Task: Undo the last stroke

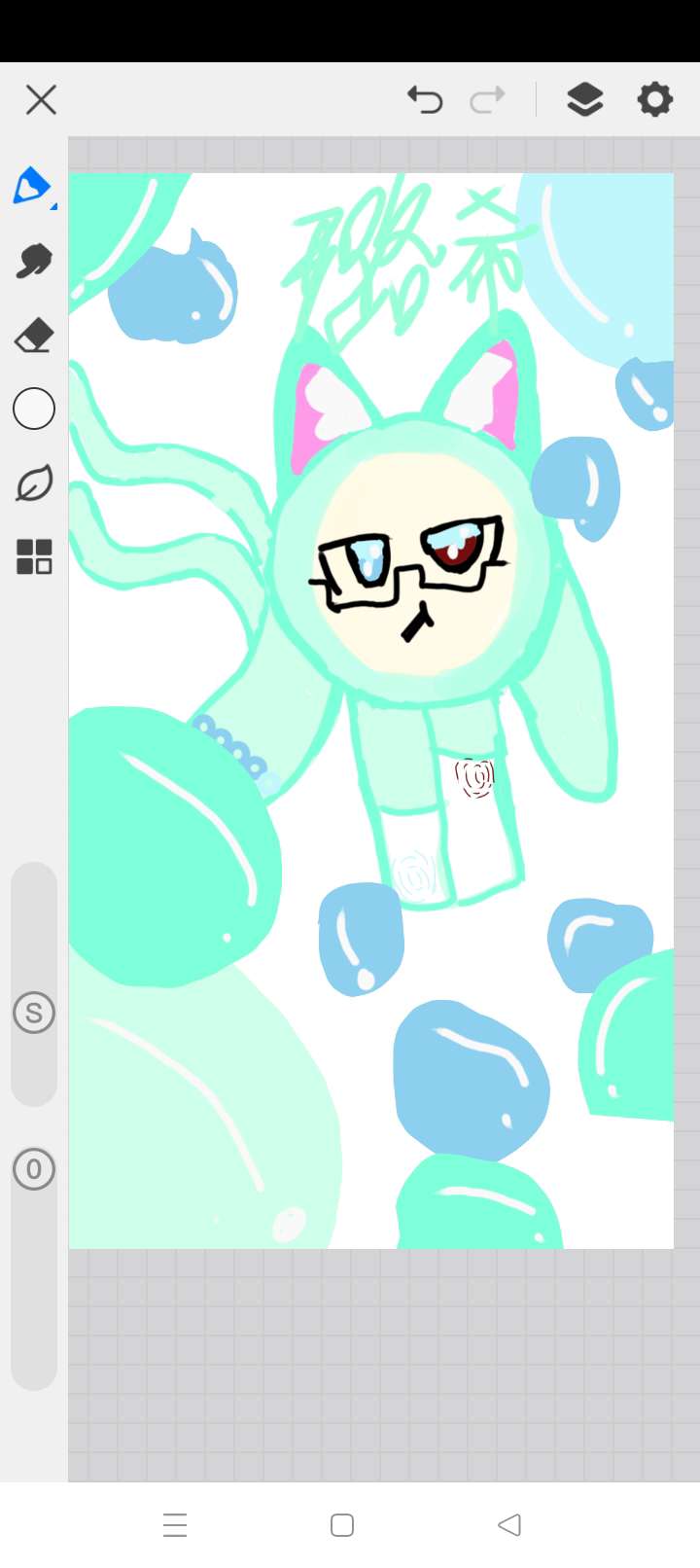Action: 425,99
